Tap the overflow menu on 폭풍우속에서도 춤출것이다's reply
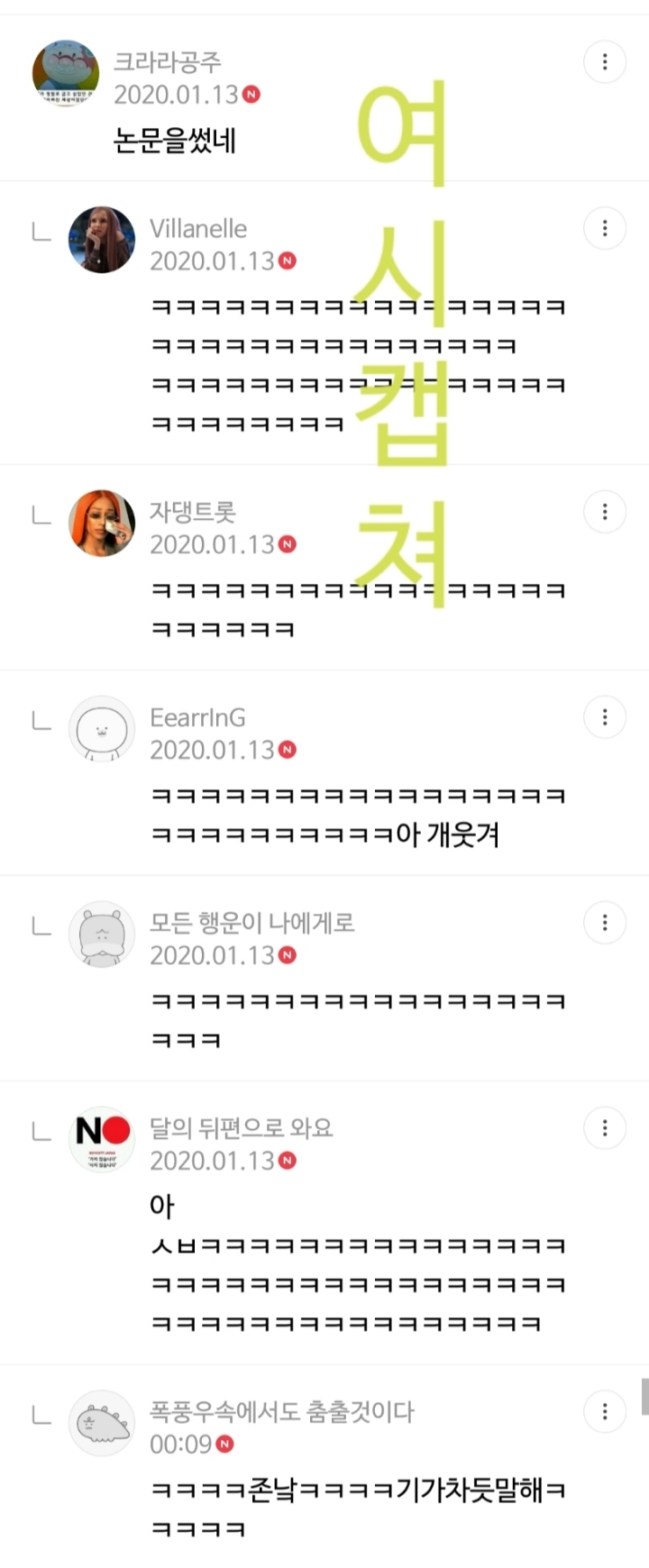The height and width of the screenshot is (1568, 649). click(605, 1412)
